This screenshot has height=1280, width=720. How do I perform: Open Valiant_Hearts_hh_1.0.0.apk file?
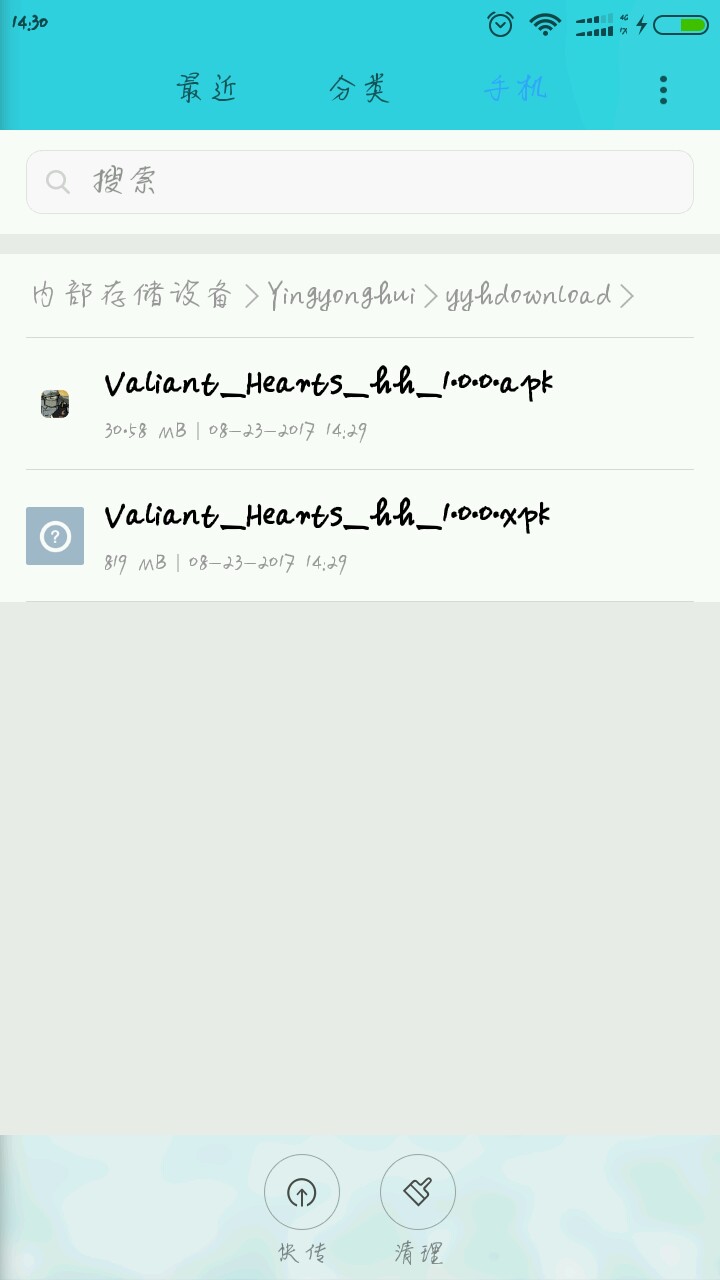click(328, 404)
